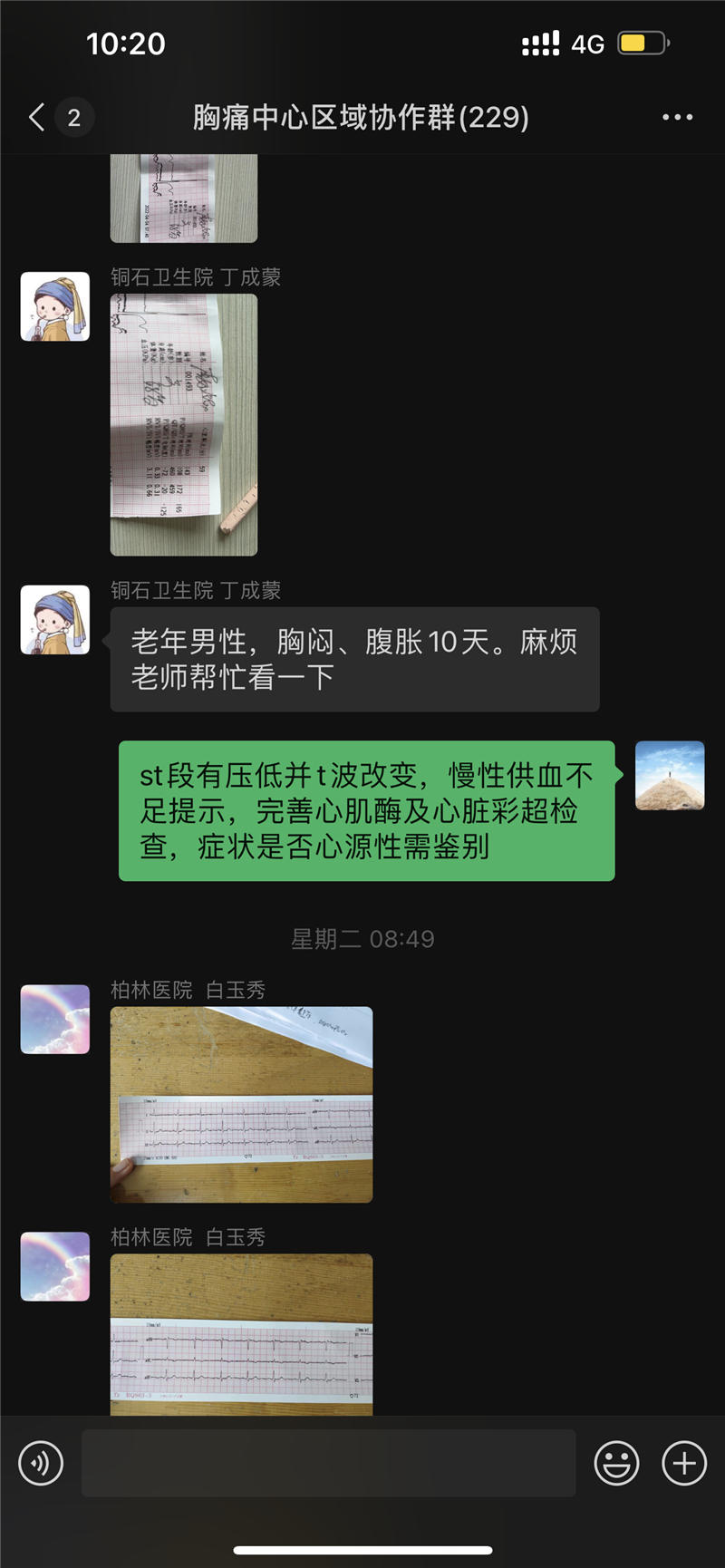This screenshot has width=725, height=1568.
Task: Open the plus attachment menu
Action: [684, 1463]
